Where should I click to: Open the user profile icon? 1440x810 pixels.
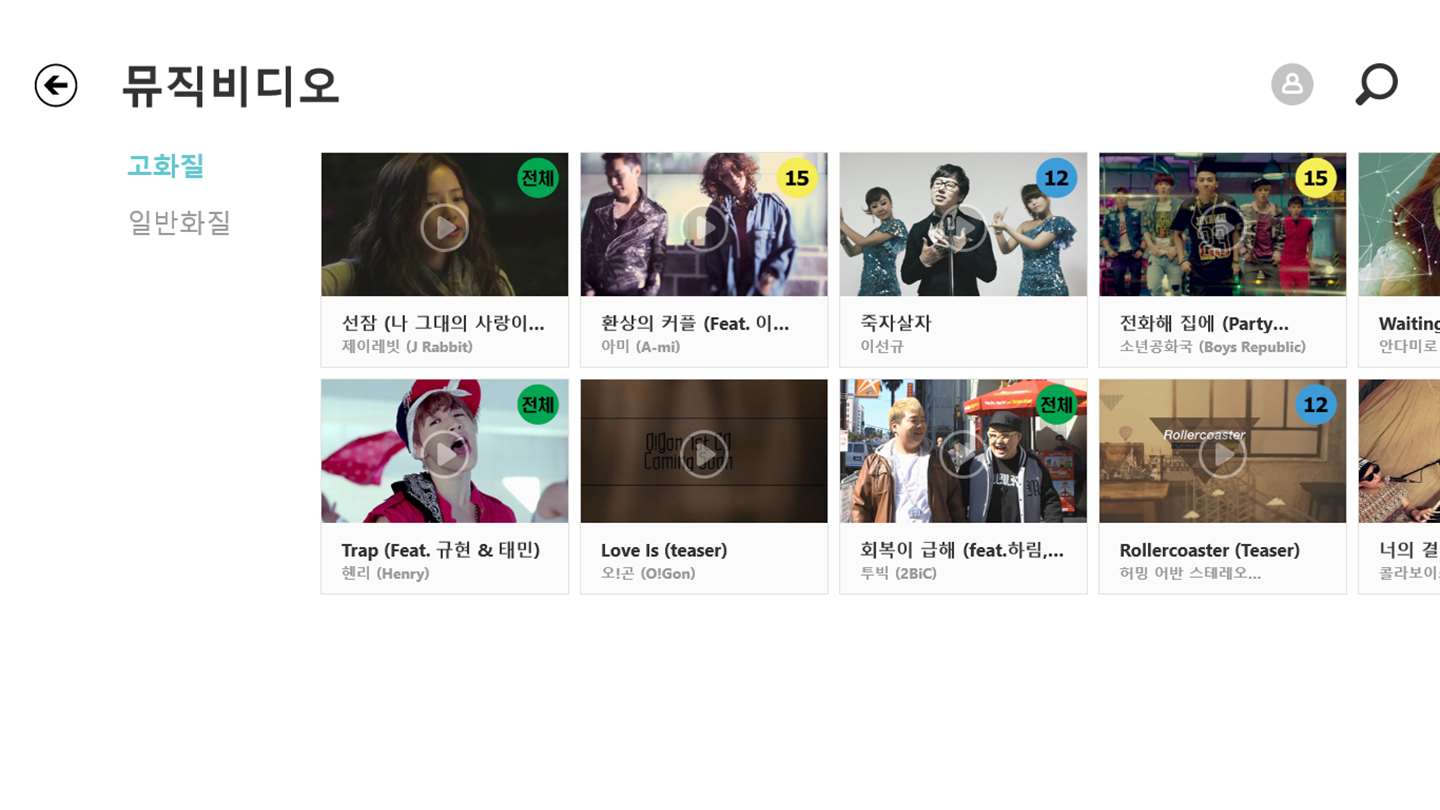pyautogui.click(x=1292, y=85)
